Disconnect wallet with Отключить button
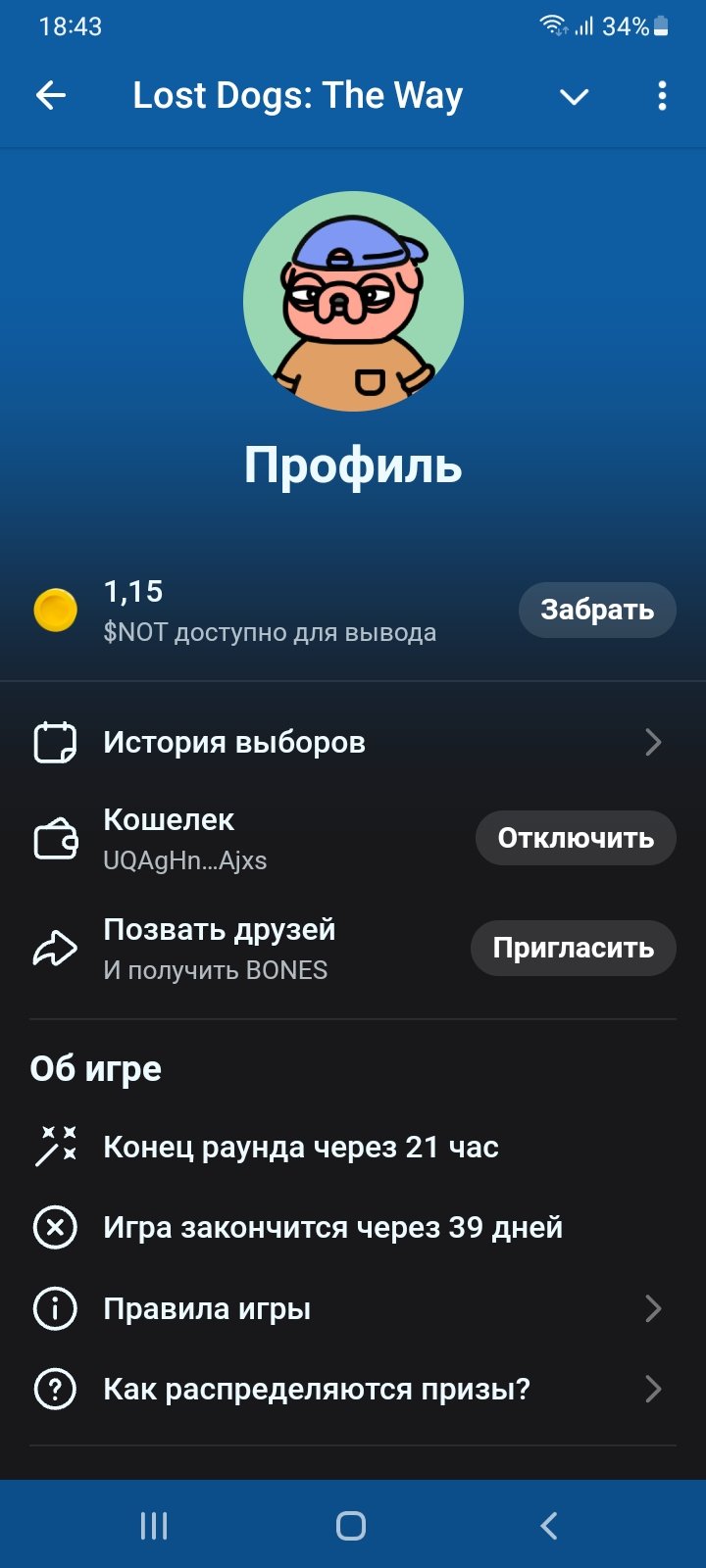The image size is (706, 1568). (576, 838)
